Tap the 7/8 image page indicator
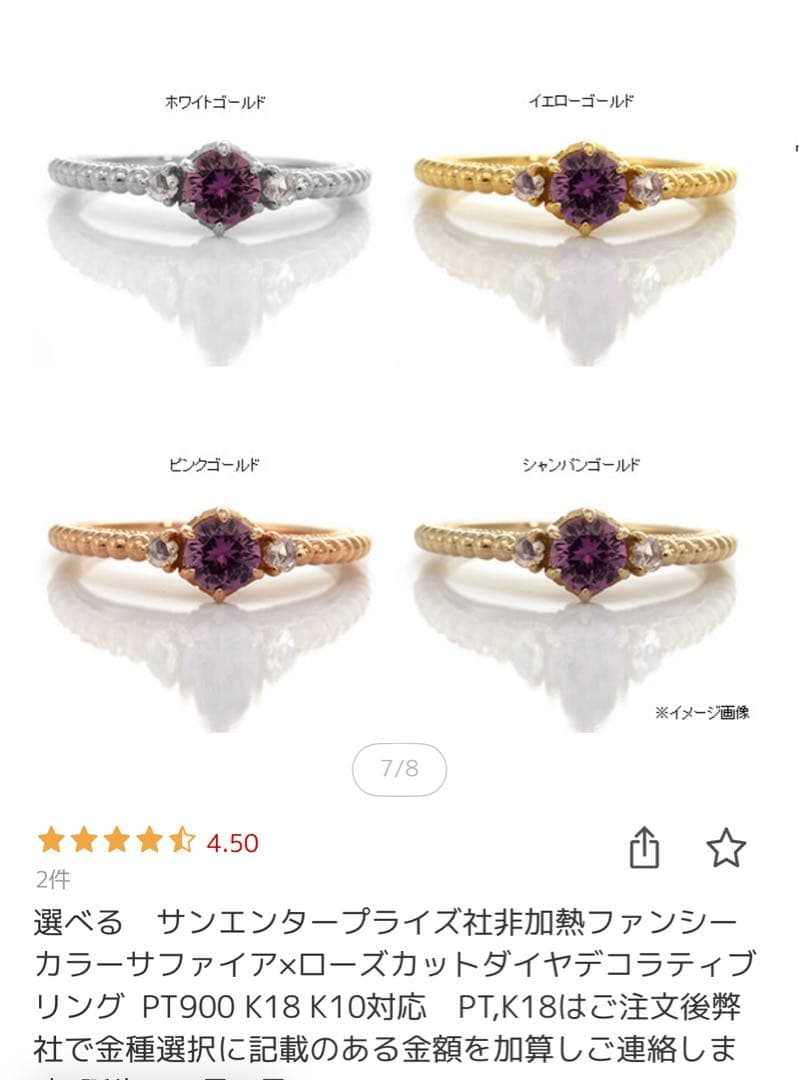Viewport: 799px width, 1080px height. click(x=399, y=766)
